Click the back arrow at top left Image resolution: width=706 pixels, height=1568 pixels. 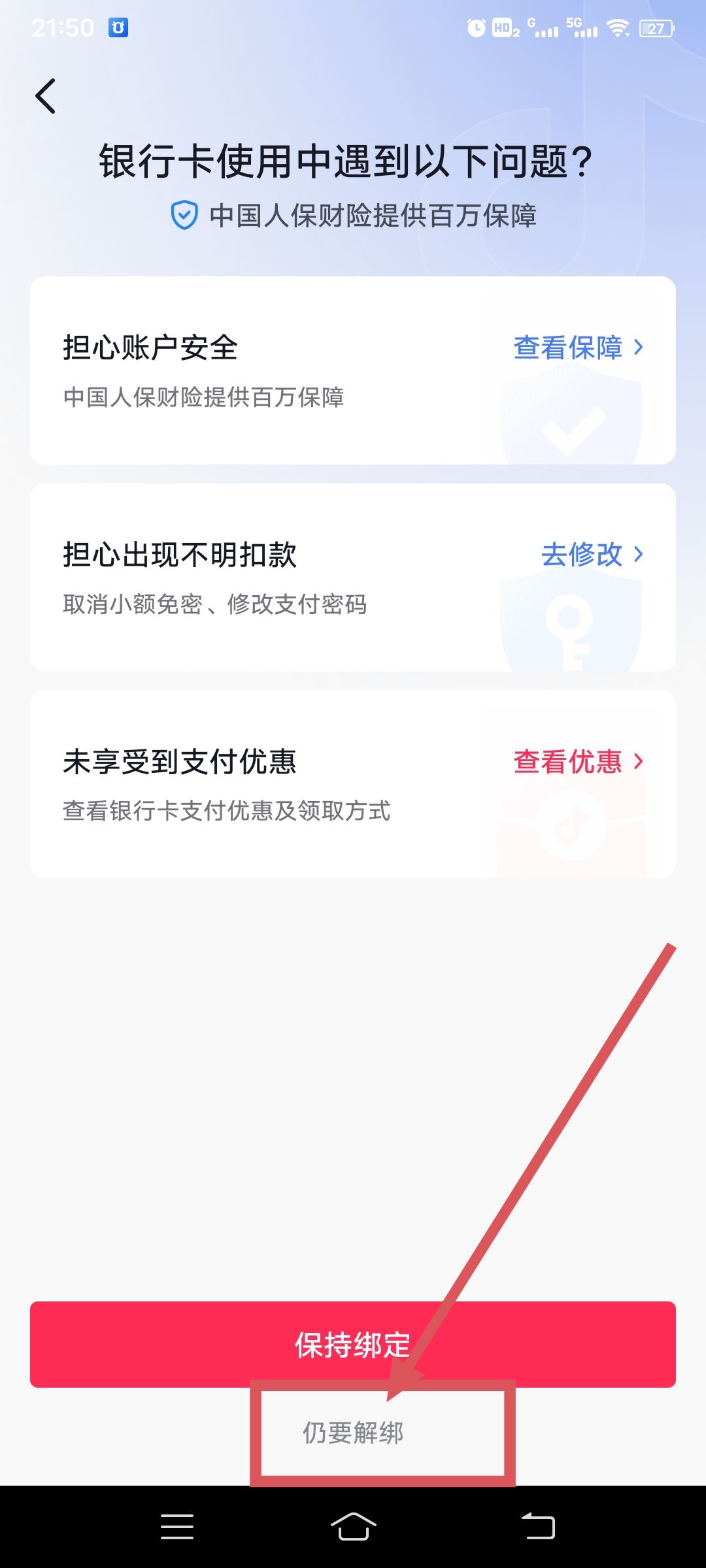coord(47,96)
